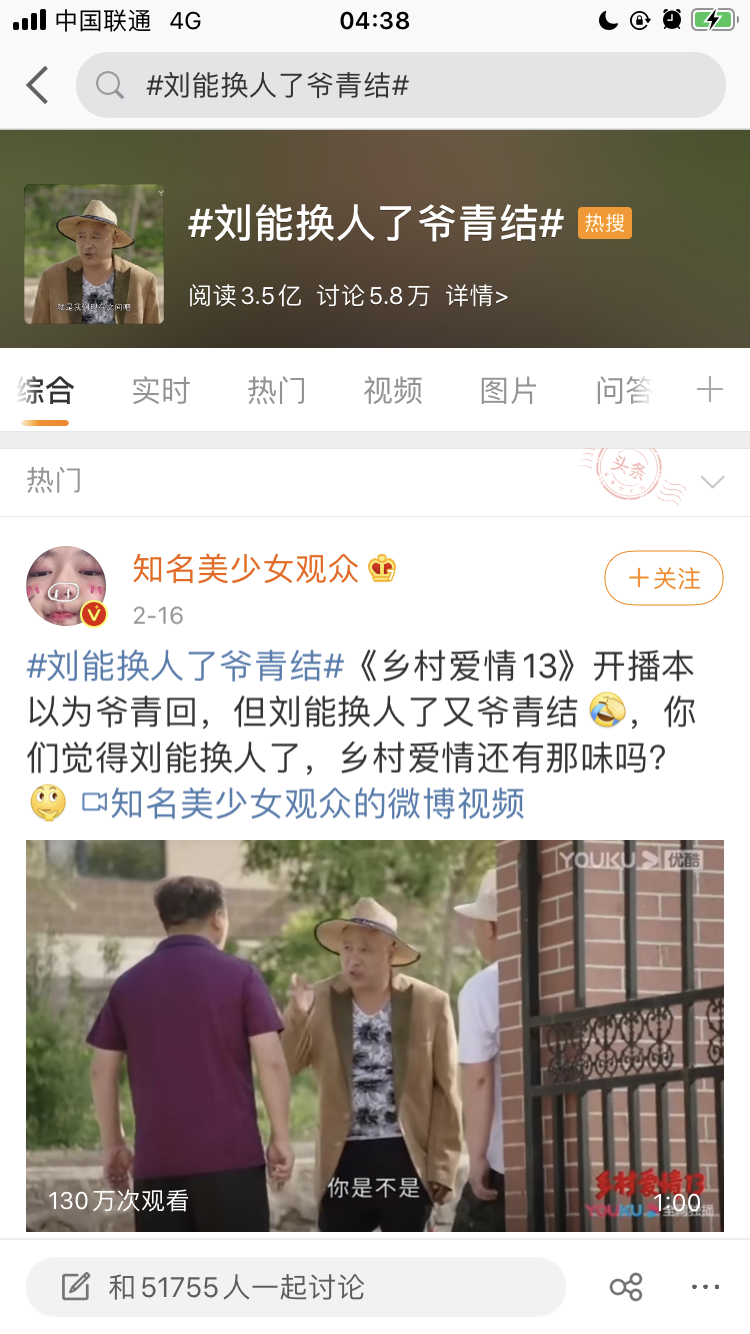Image resolution: width=750 pixels, height=1334 pixels.
Task: Switch to the 图片 tab
Action: [508, 391]
